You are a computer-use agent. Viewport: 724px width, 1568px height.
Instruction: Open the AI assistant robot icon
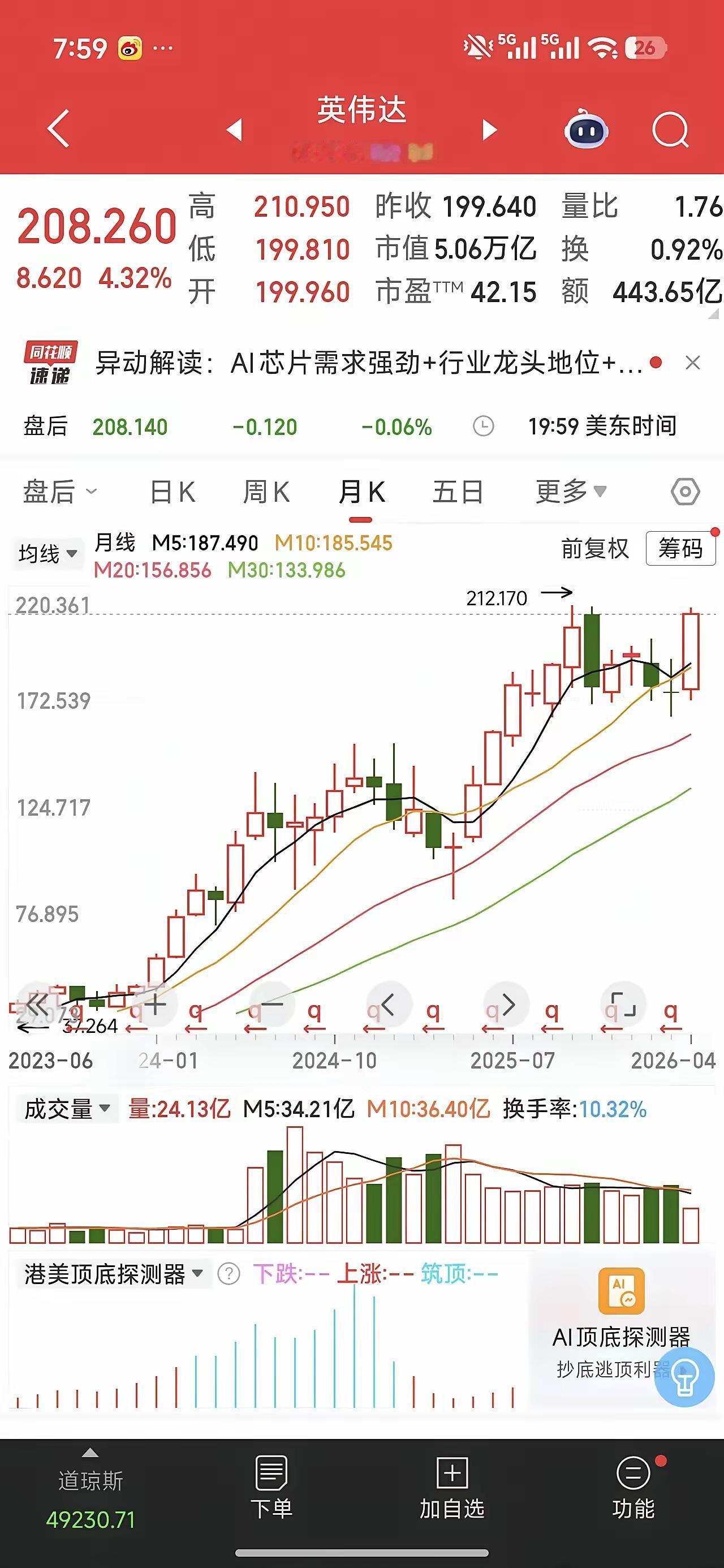(x=587, y=129)
